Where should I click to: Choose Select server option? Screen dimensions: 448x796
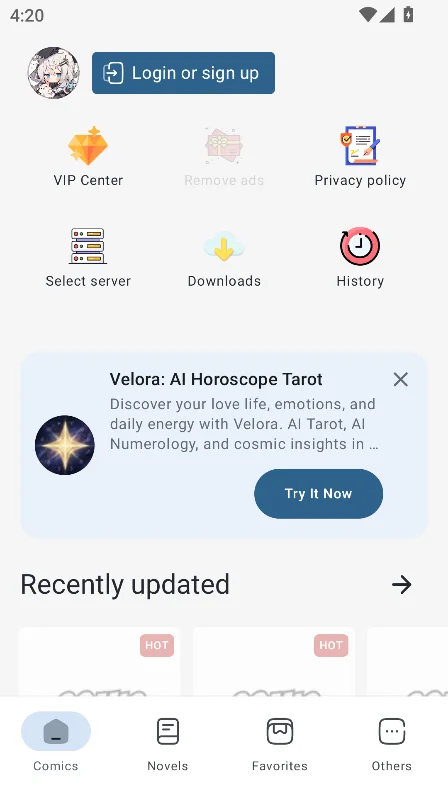coord(88,258)
